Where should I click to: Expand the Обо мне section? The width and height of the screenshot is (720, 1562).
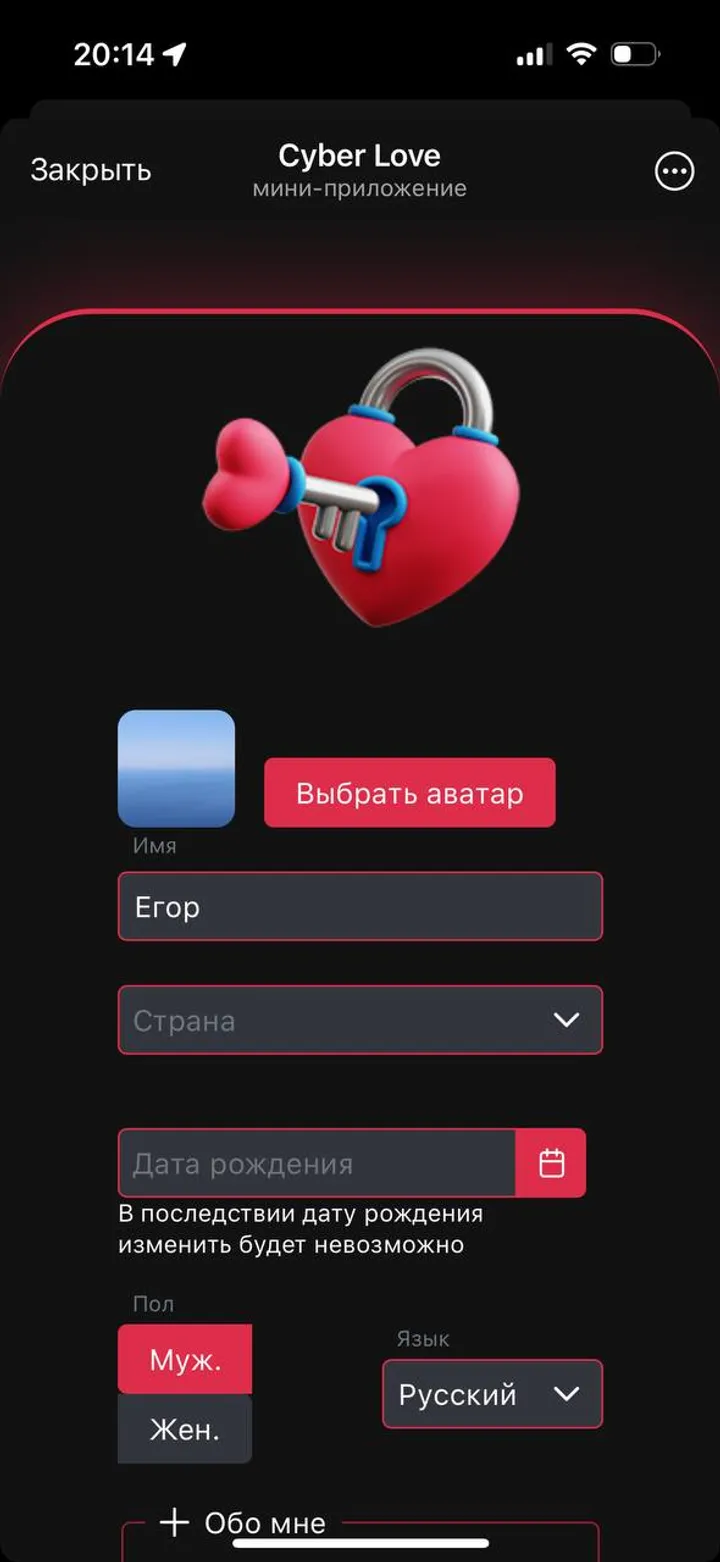point(264,1521)
